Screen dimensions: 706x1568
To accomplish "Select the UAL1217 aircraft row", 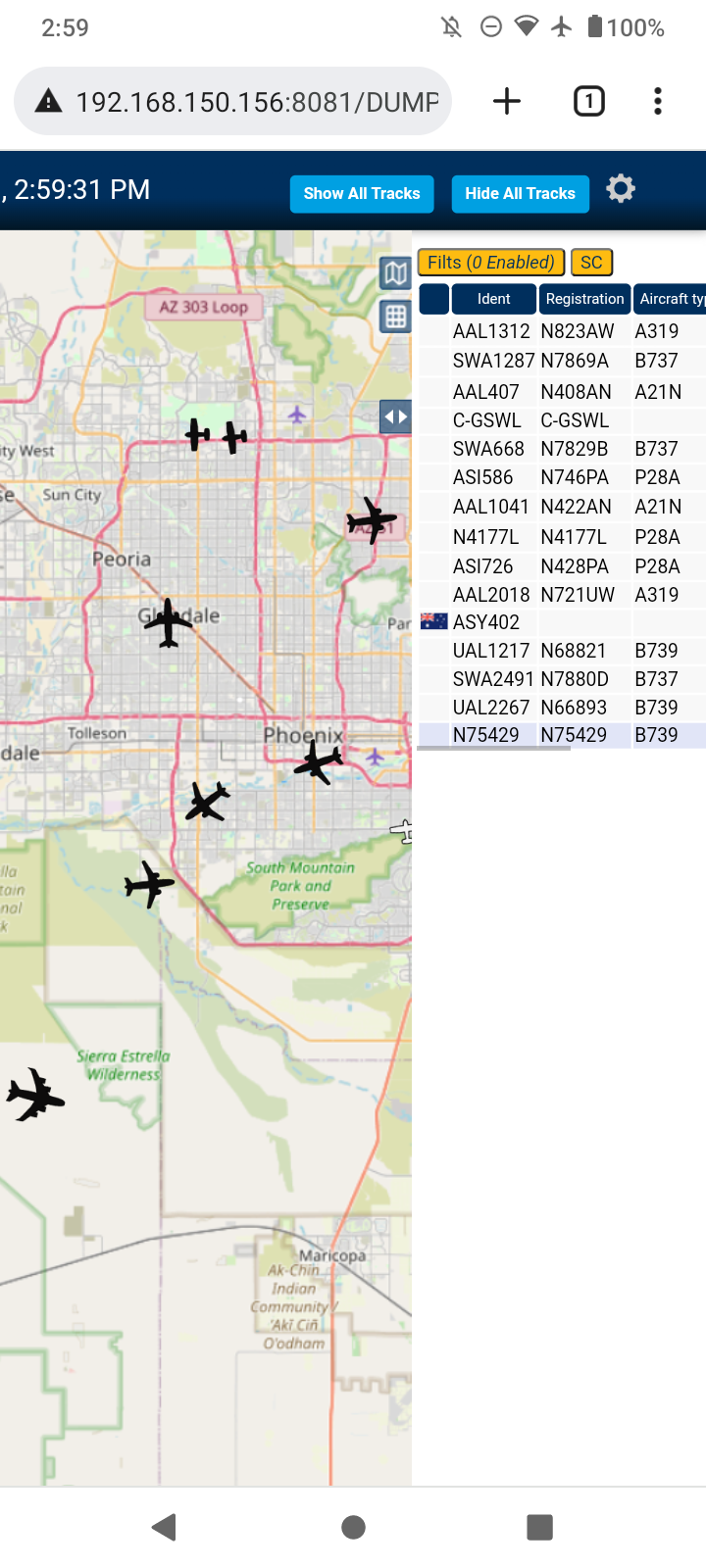I will click(563, 651).
